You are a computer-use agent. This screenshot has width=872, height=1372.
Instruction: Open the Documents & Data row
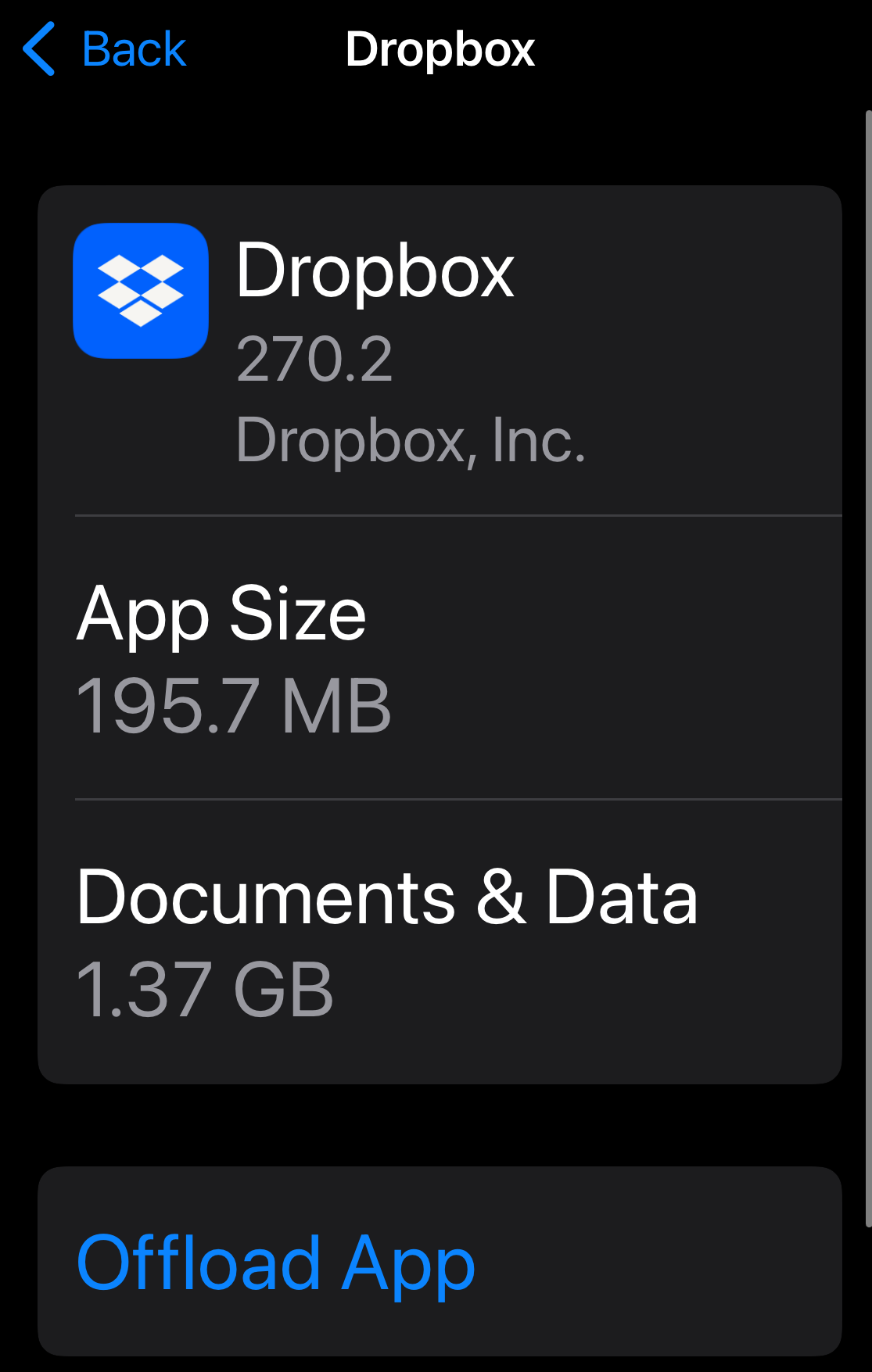[438, 938]
